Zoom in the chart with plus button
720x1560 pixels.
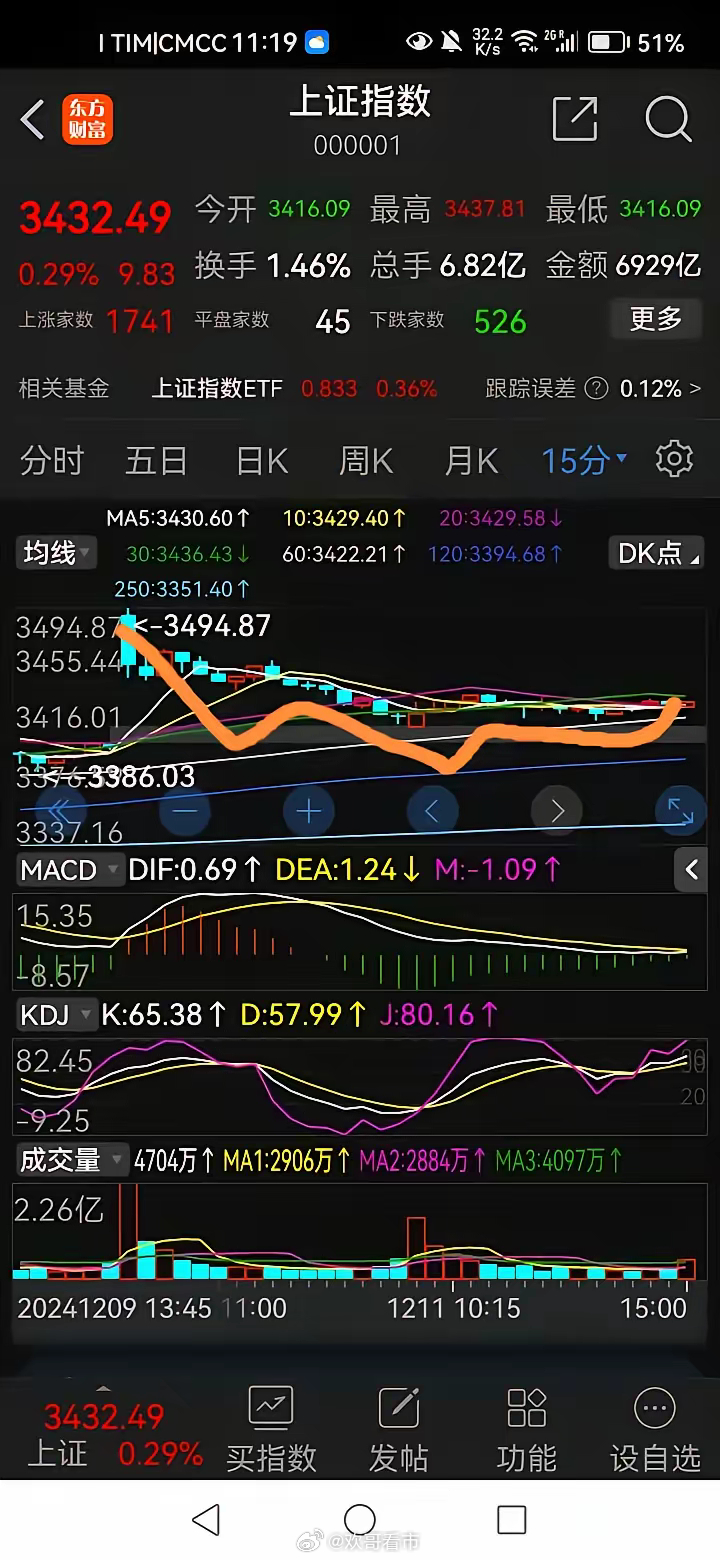[308, 811]
